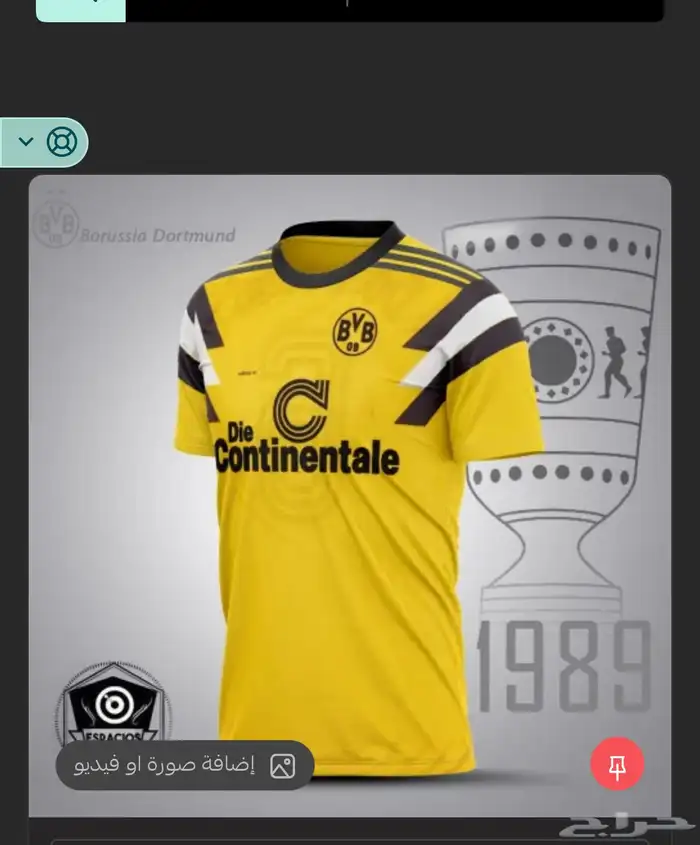Screen dimensions: 700x845
Task: Tap the add photo or video button
Action: coord(184,766)
